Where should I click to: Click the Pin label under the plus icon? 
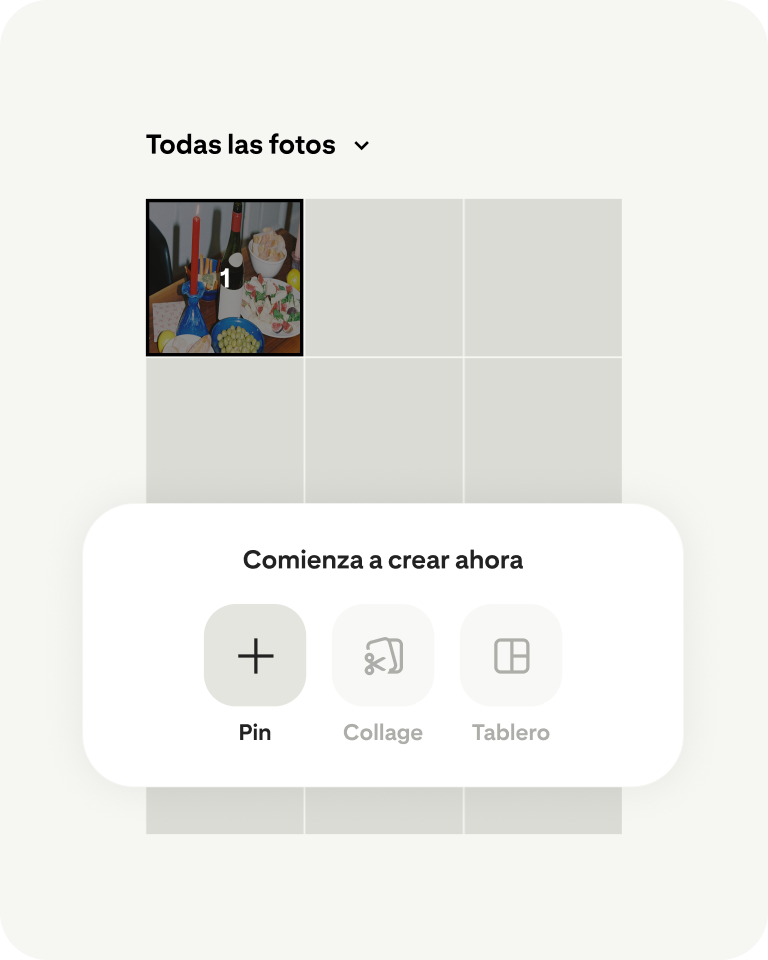[254, 731]
